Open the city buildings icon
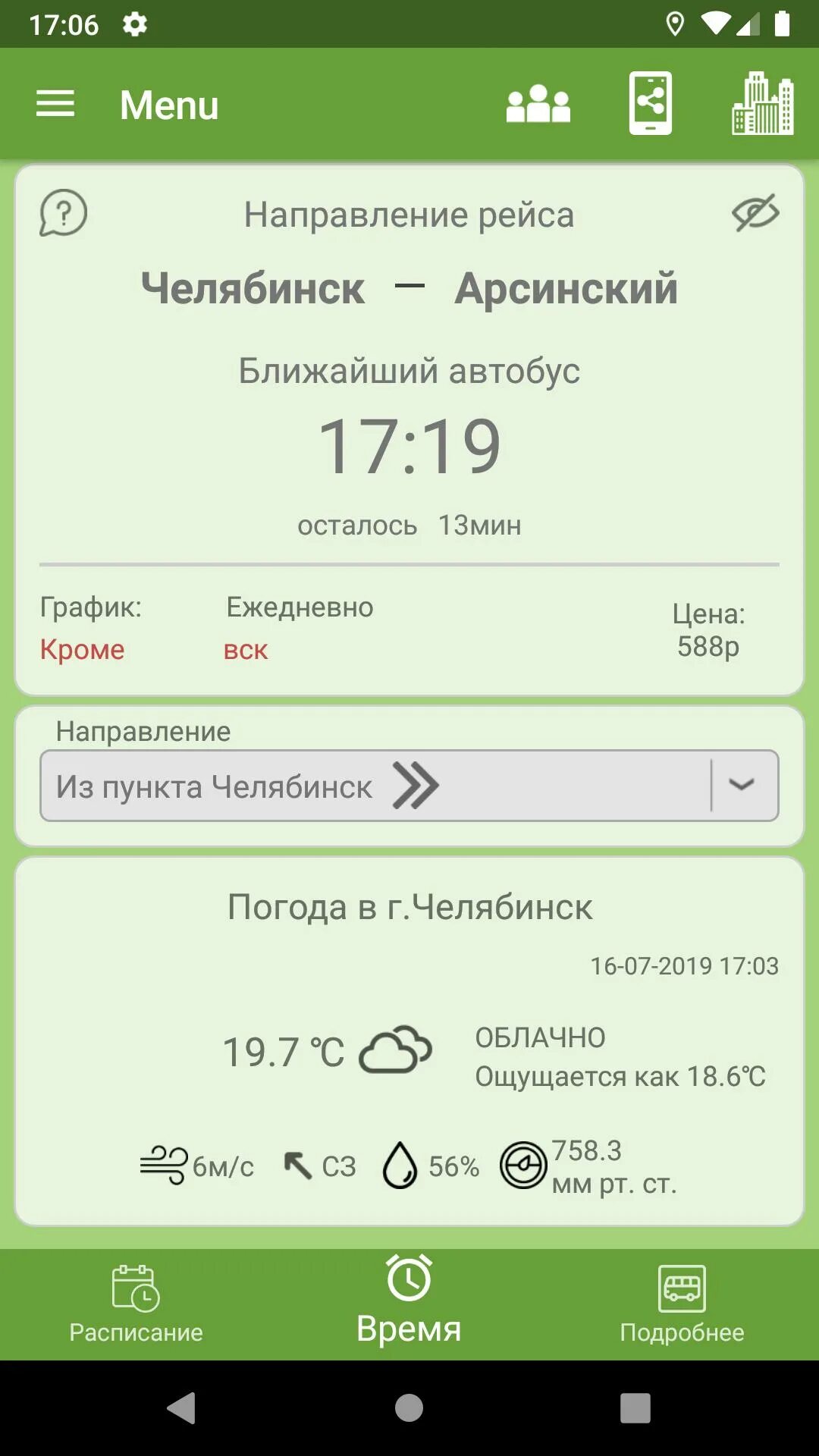This screenshot has height=1456, width=819. (762, 104)
